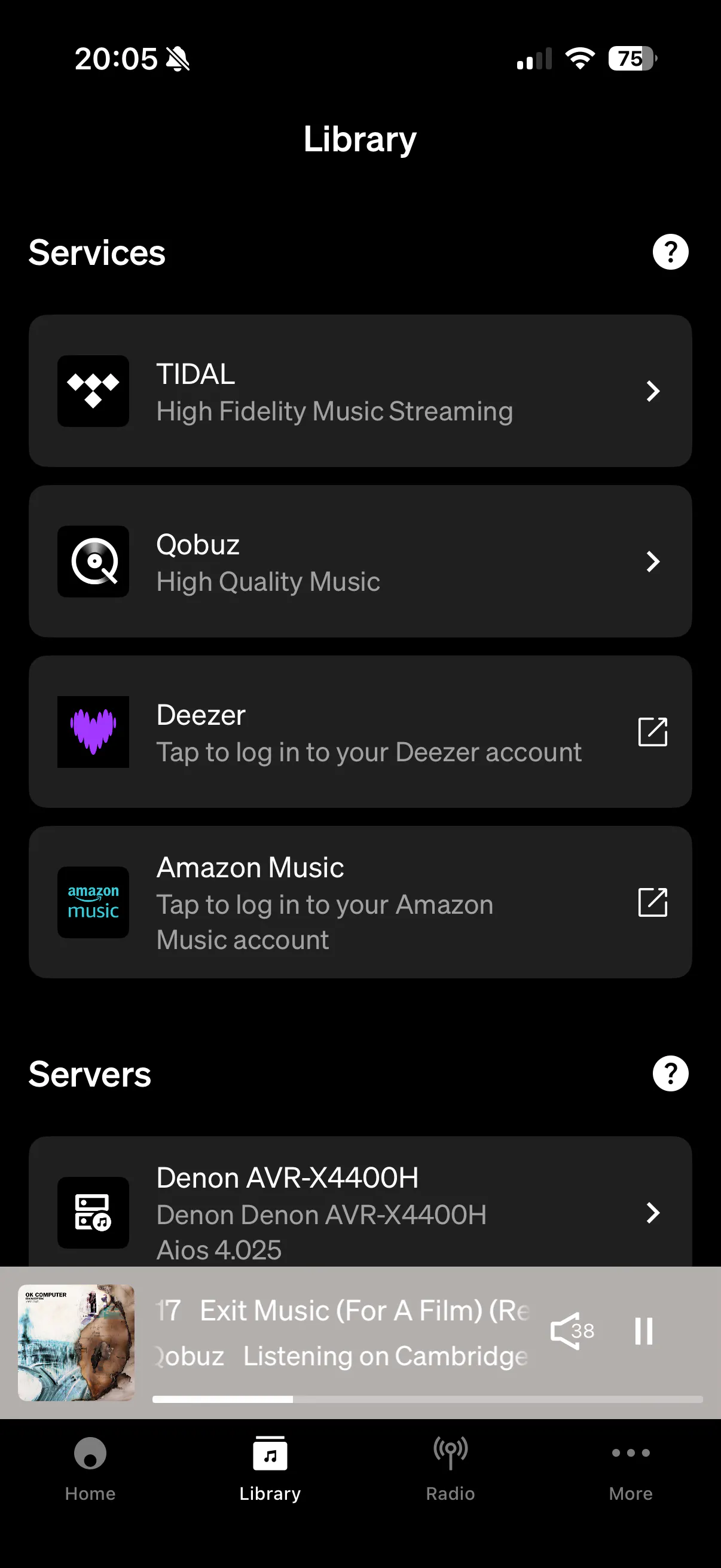
Task: Select the Library tab
Action: (x=270, y=1468)
